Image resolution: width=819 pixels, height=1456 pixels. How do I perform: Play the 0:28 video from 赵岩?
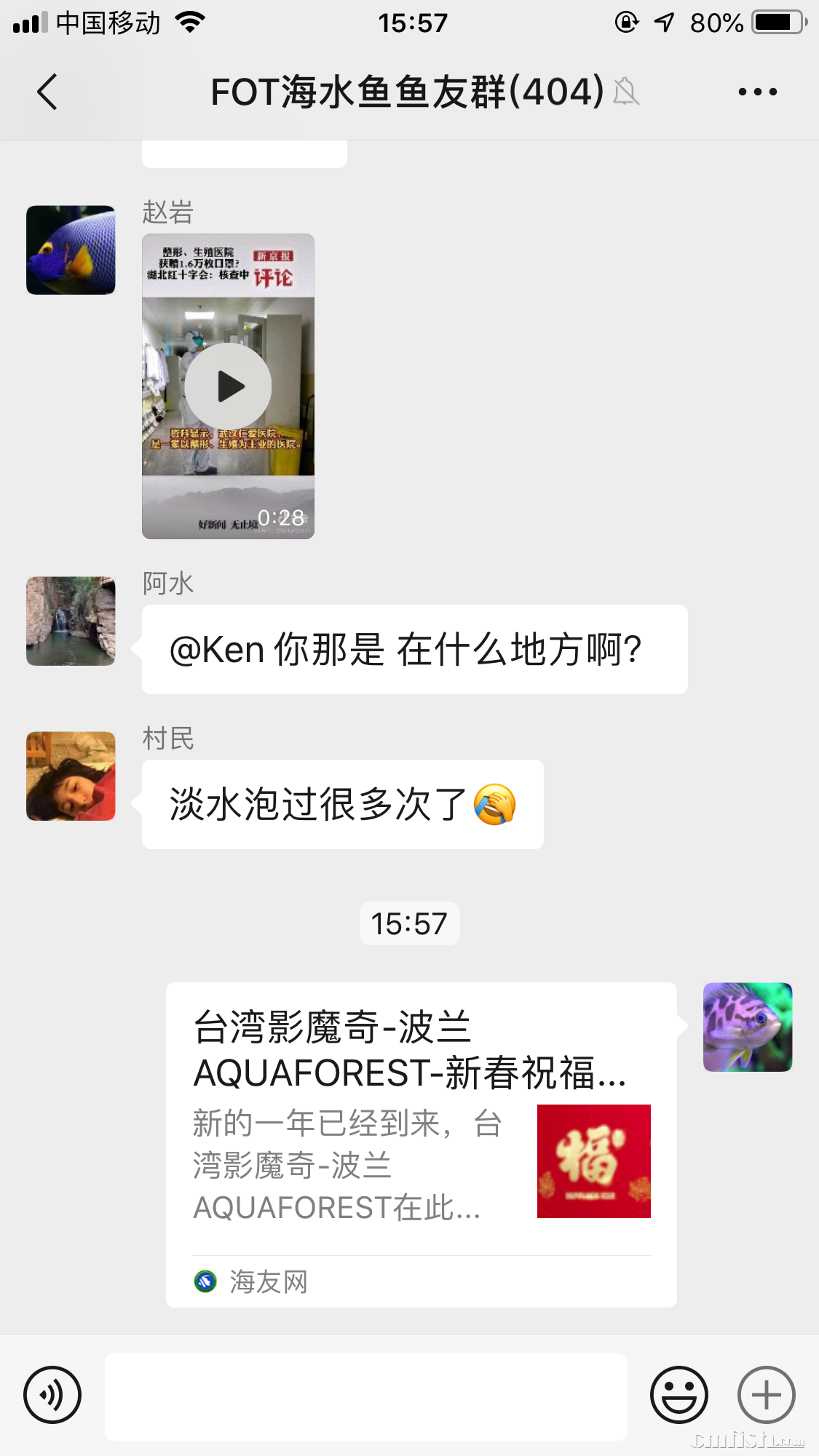(x=228, y=386)
